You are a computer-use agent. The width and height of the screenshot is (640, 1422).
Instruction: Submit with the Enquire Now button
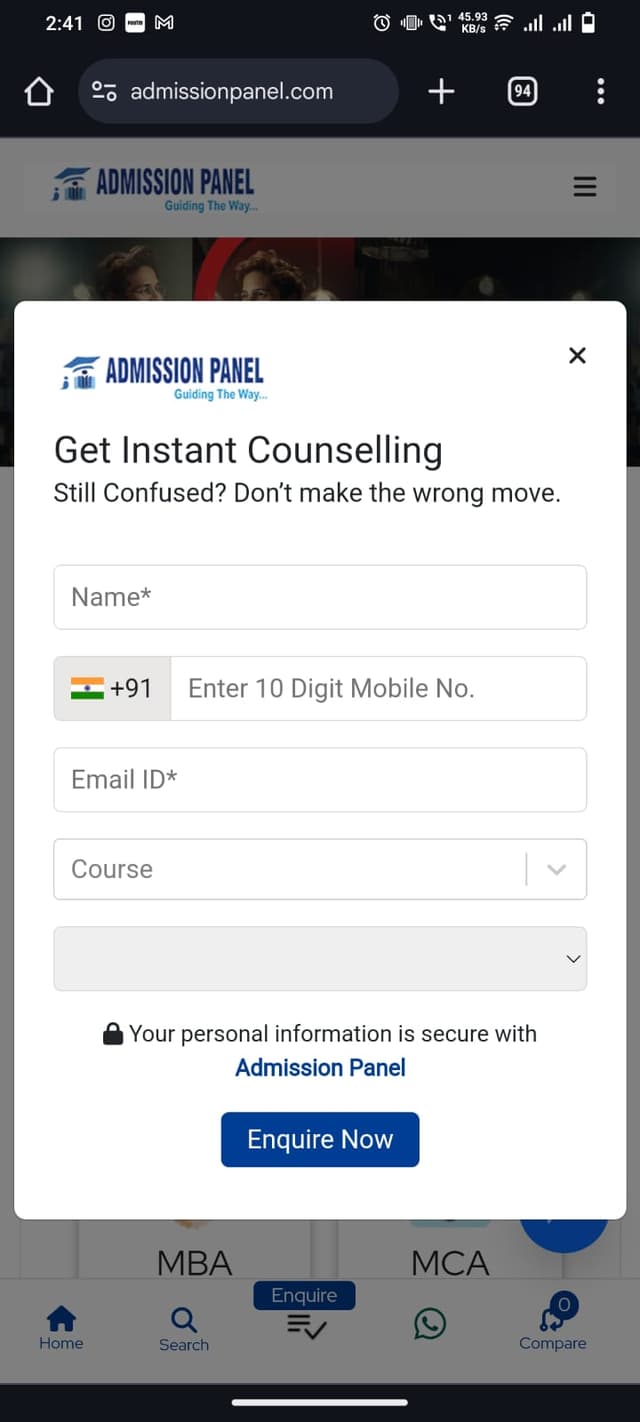(320, 1139)
